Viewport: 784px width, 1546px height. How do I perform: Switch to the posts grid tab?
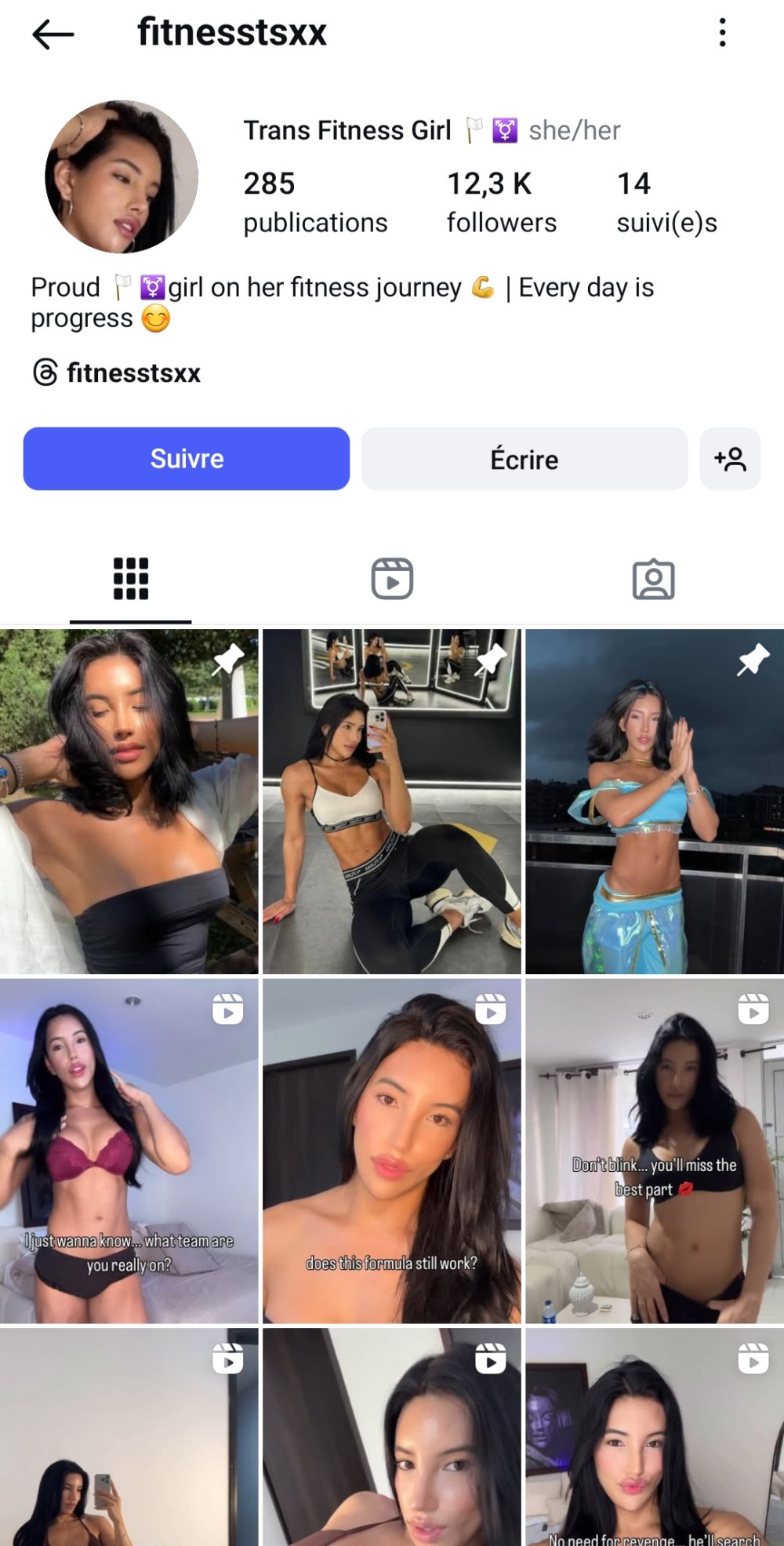tap(131, 579)
